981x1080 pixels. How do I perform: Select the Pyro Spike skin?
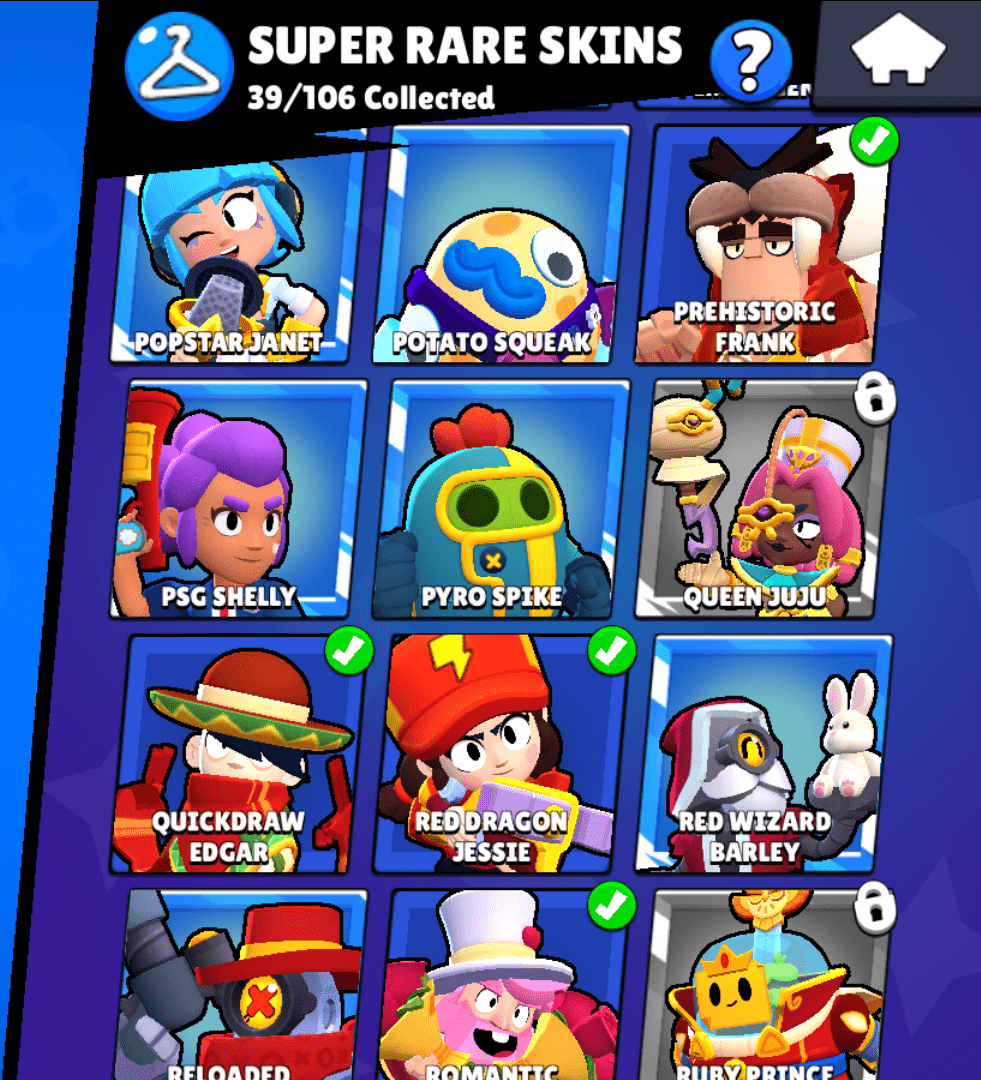coord(500,500)
